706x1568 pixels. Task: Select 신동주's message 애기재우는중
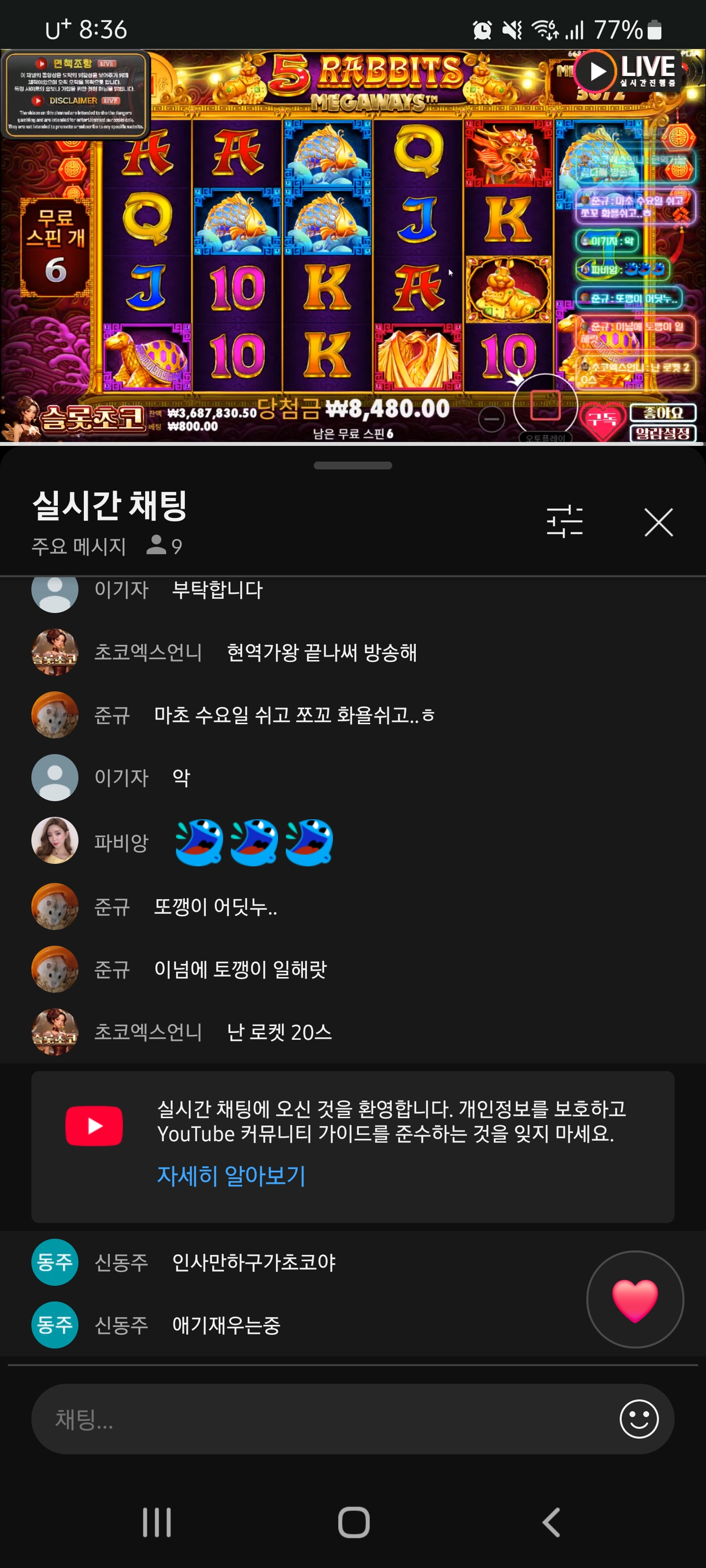point(226,1325)
